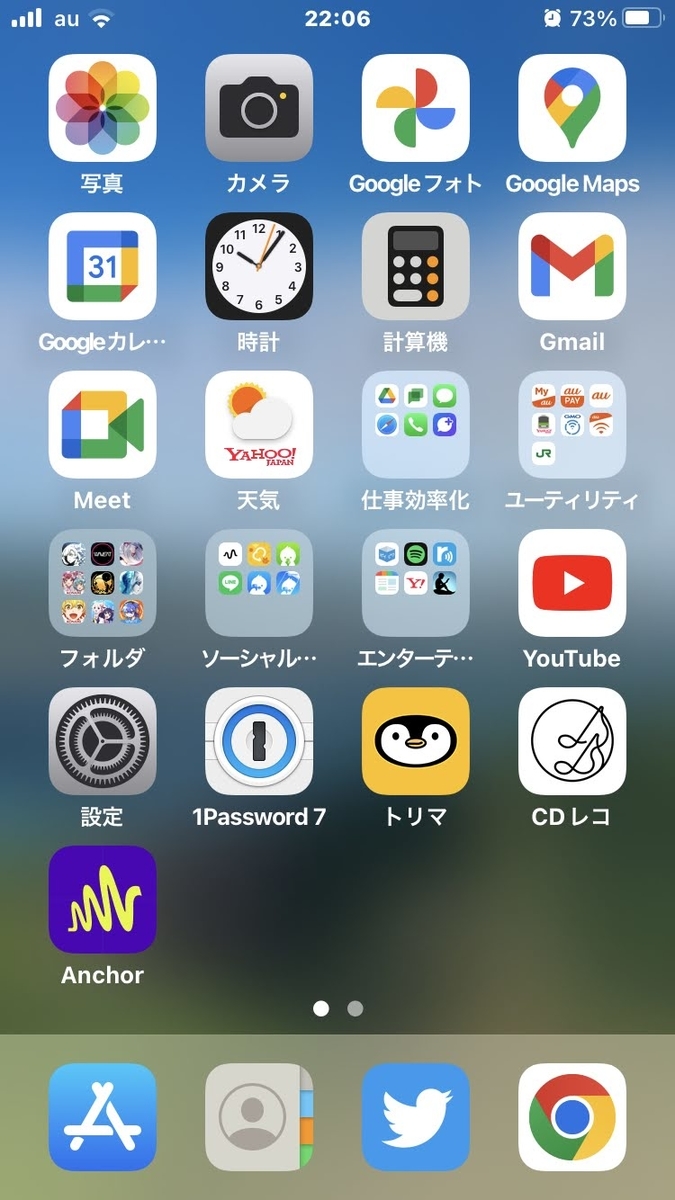Screen dimensions: 675x1200
Task: Open the ユーティリティ folder
Action: click(x=572, y=425)
